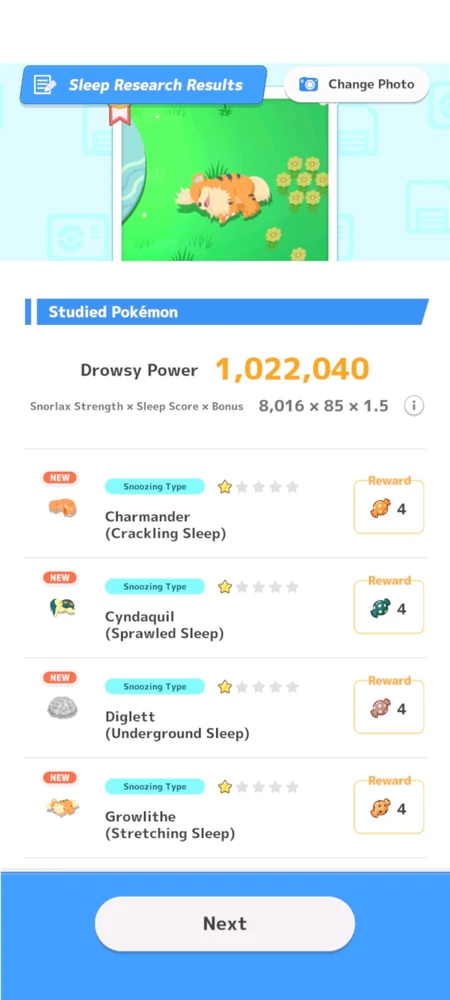Tap the Change Photo button
Viewport: 450px width, 1000px height.
[356, 84]
